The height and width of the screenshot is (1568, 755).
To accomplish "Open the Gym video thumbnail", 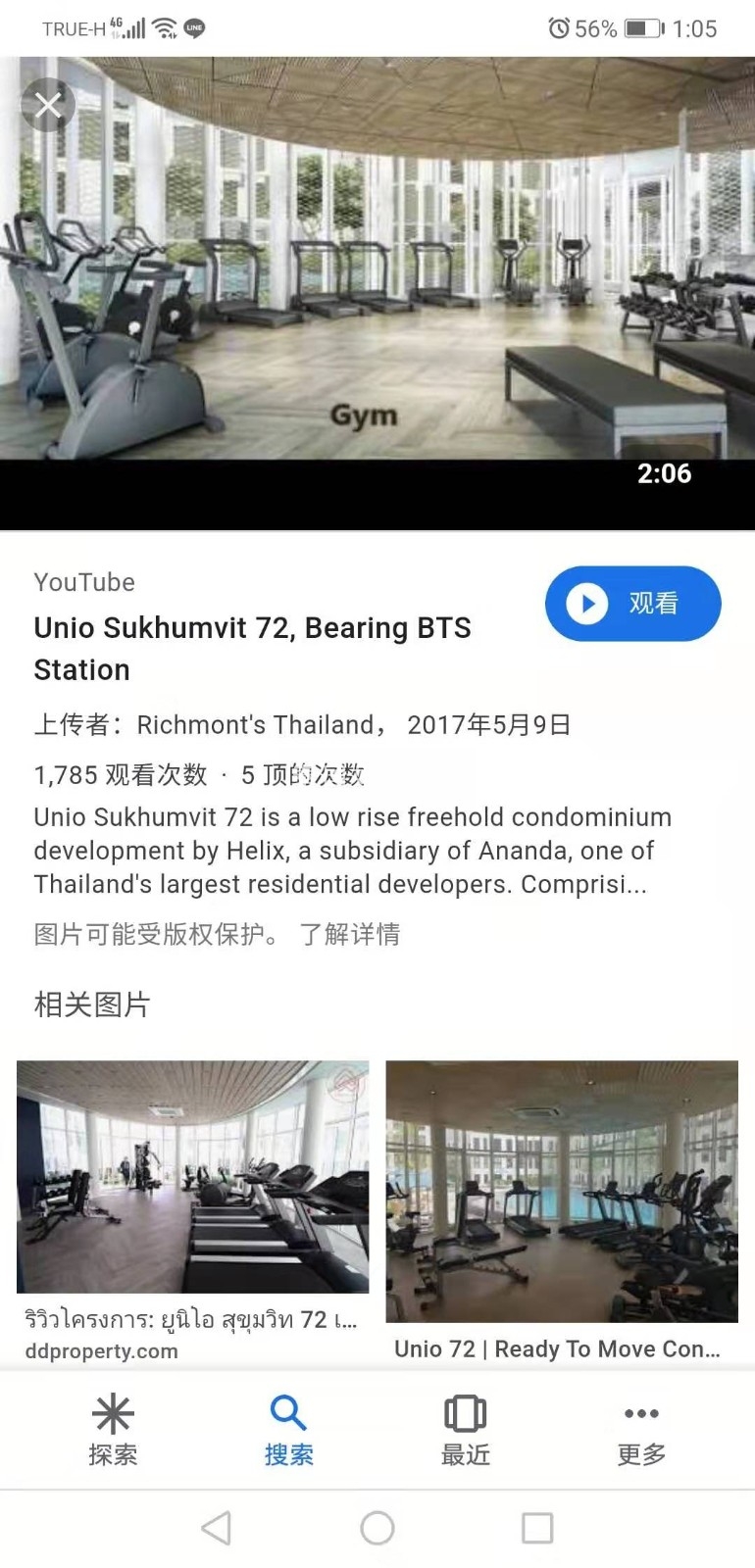I will pyautogui.click(x=377, y=294).
